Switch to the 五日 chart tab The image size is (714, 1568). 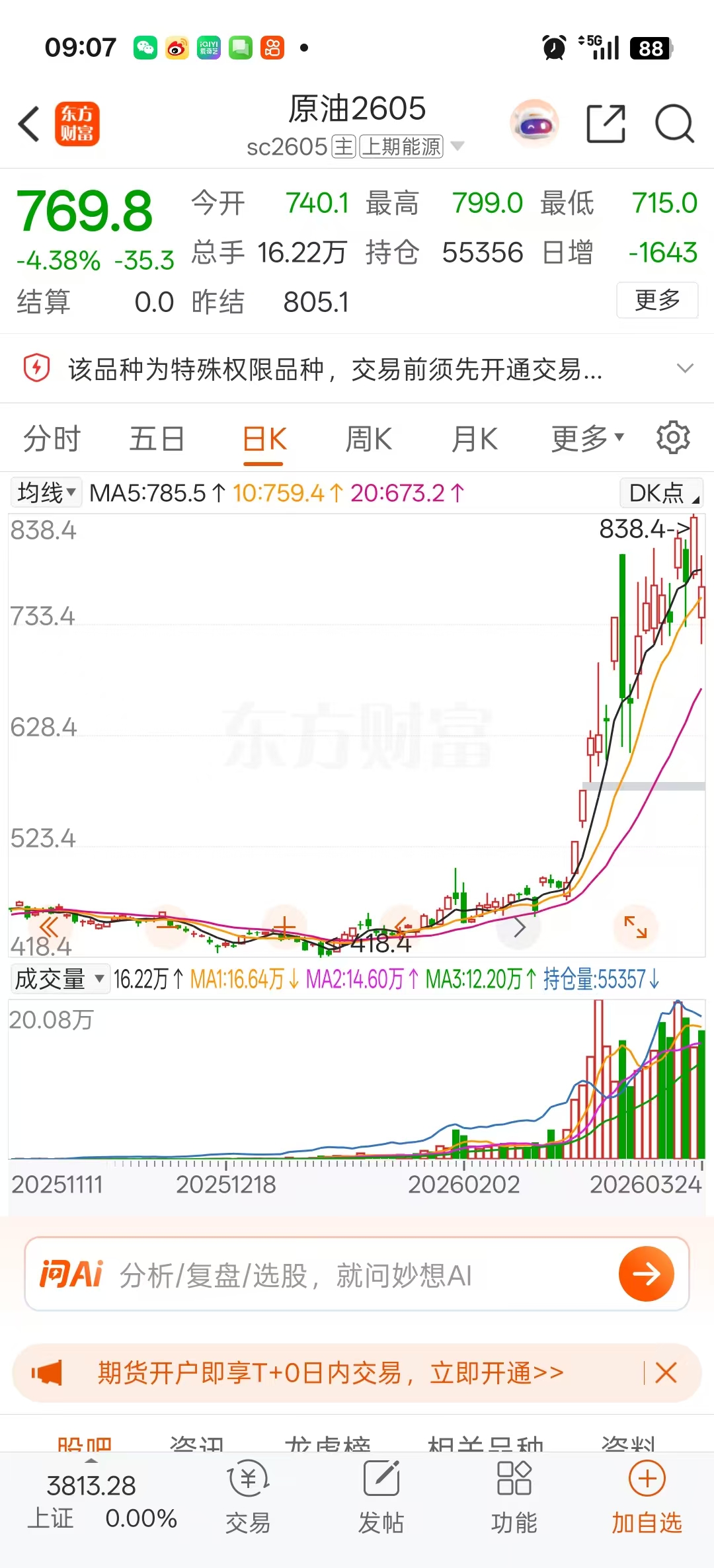point(157,439)
